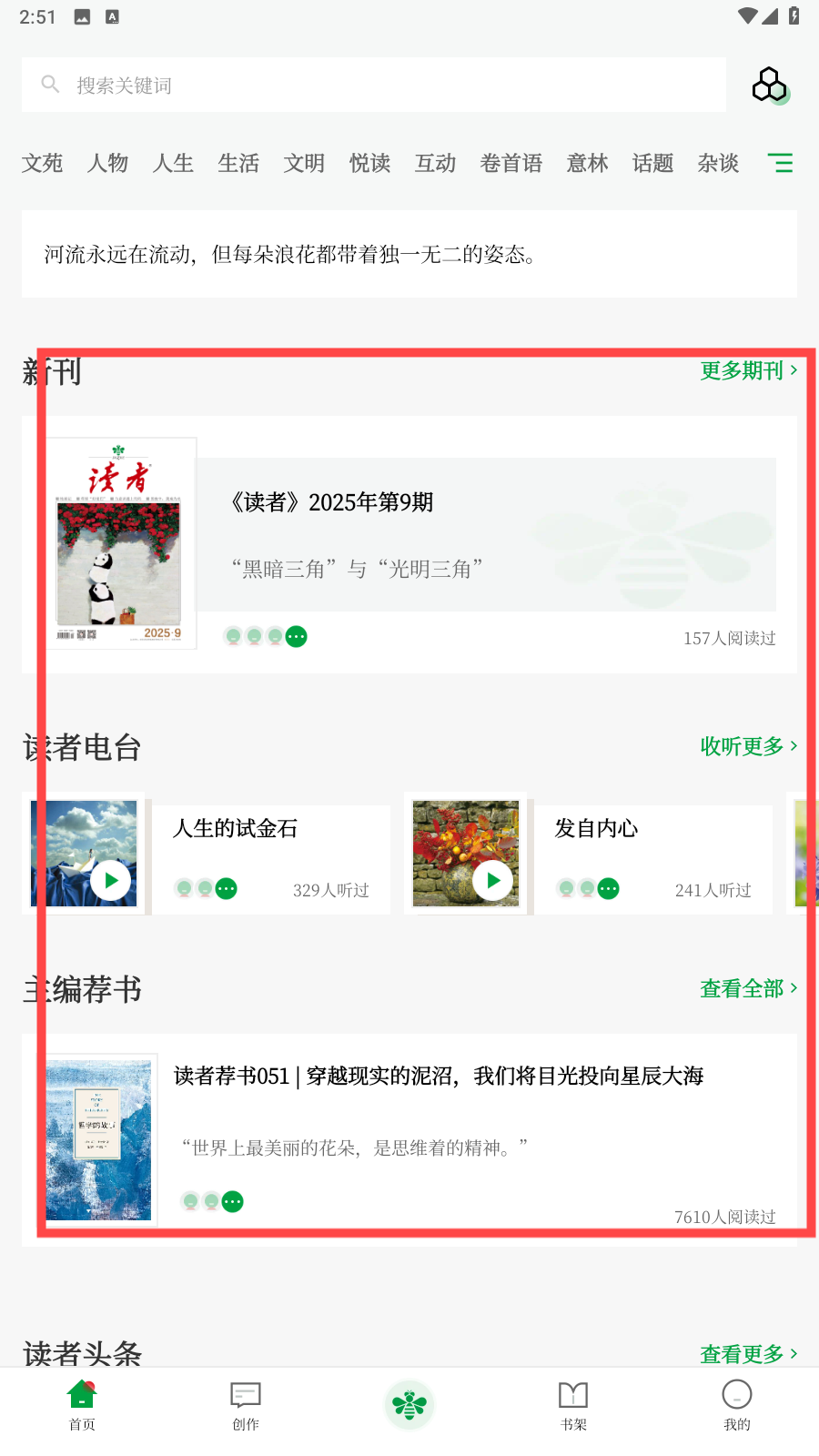Screen dimensions: 819x1456
Task: Open the daily quote banner
Action: point(409,254)
